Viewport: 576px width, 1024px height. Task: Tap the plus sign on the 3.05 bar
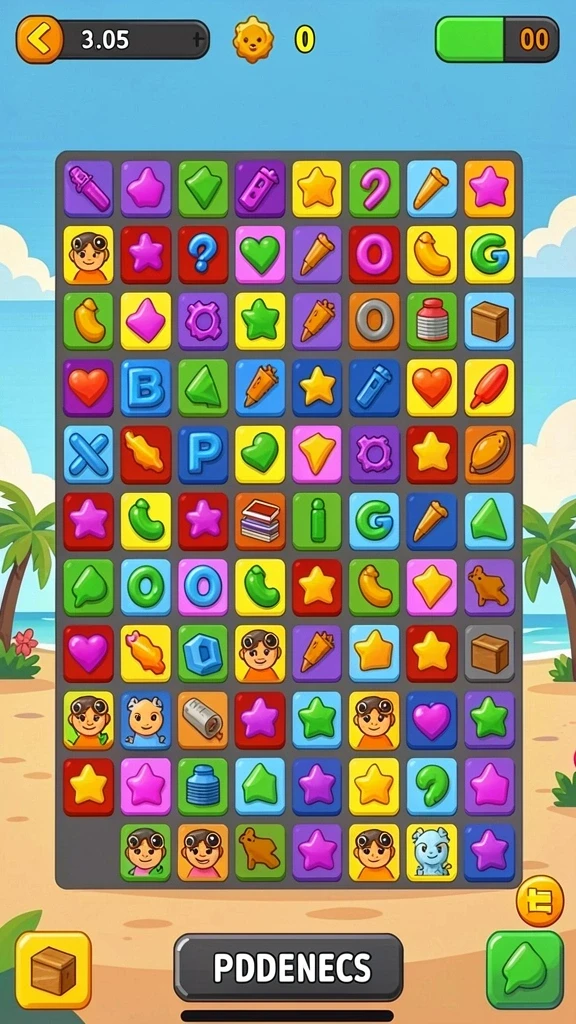tap(198, 40)
